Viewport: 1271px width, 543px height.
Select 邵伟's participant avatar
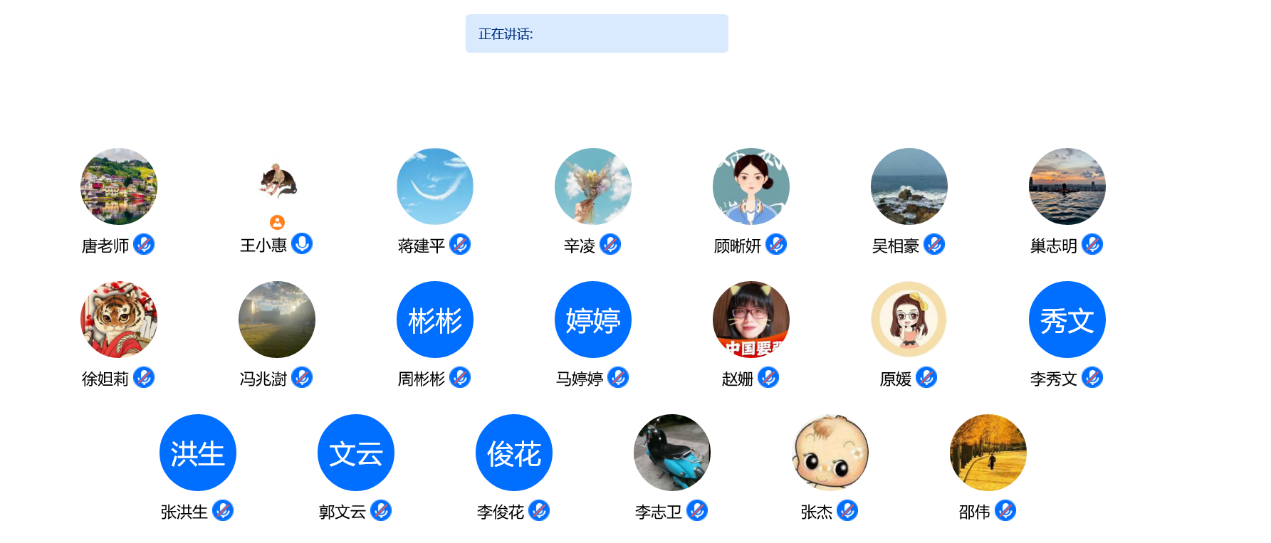coord(988,453)
